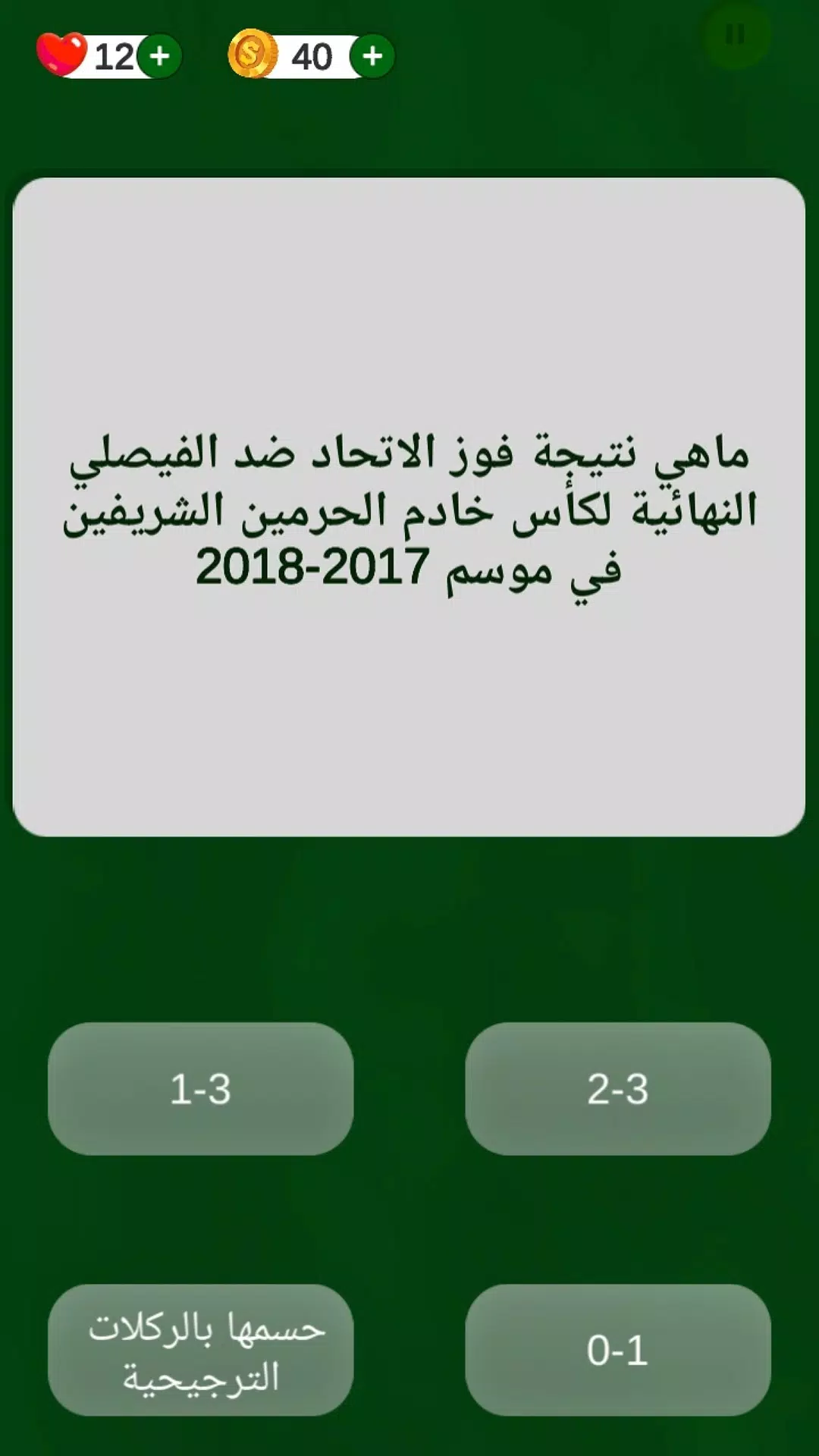Add more hearts with the plus button
Viewport: 819px width, 1456px height.
pos(159,57)
